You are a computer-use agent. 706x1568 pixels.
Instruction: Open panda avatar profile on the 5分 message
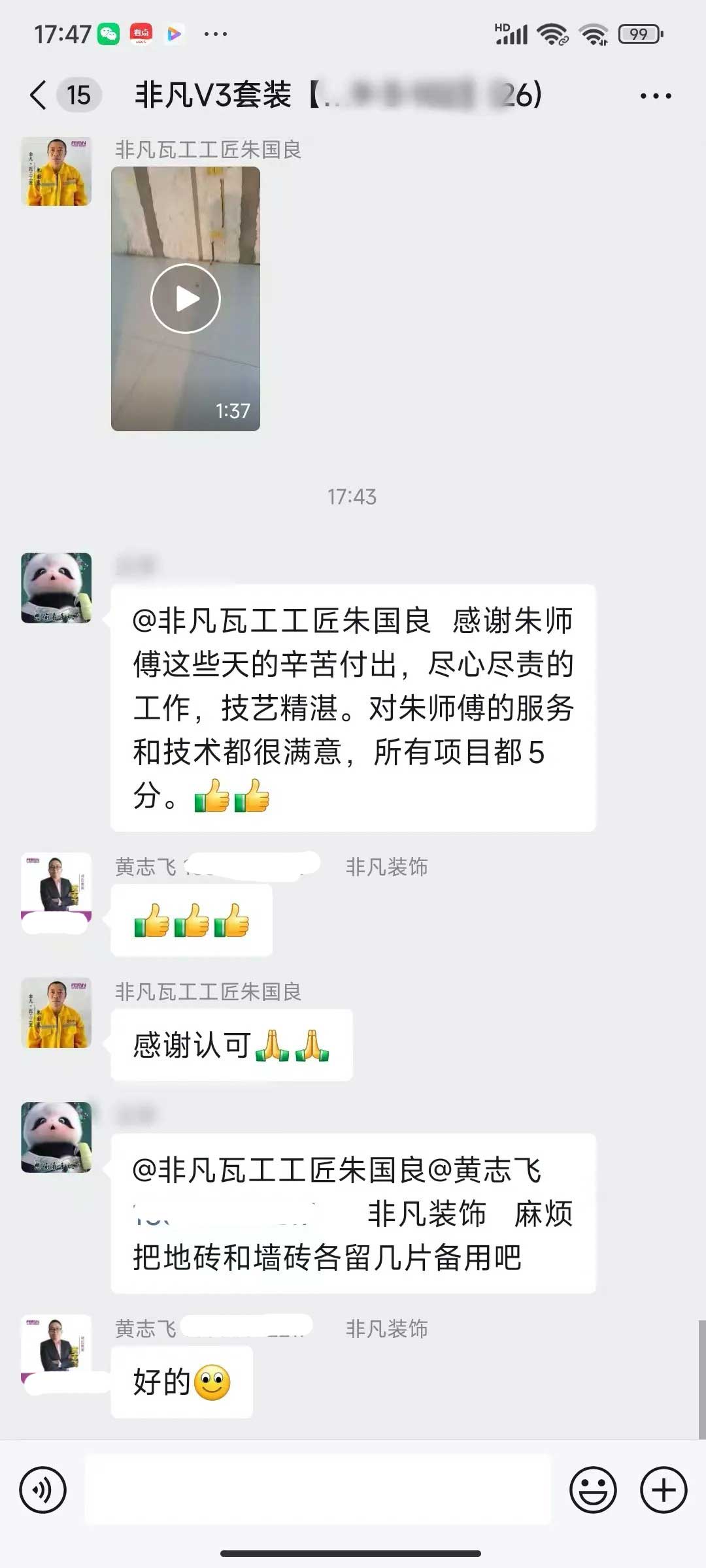coord(56,588)
